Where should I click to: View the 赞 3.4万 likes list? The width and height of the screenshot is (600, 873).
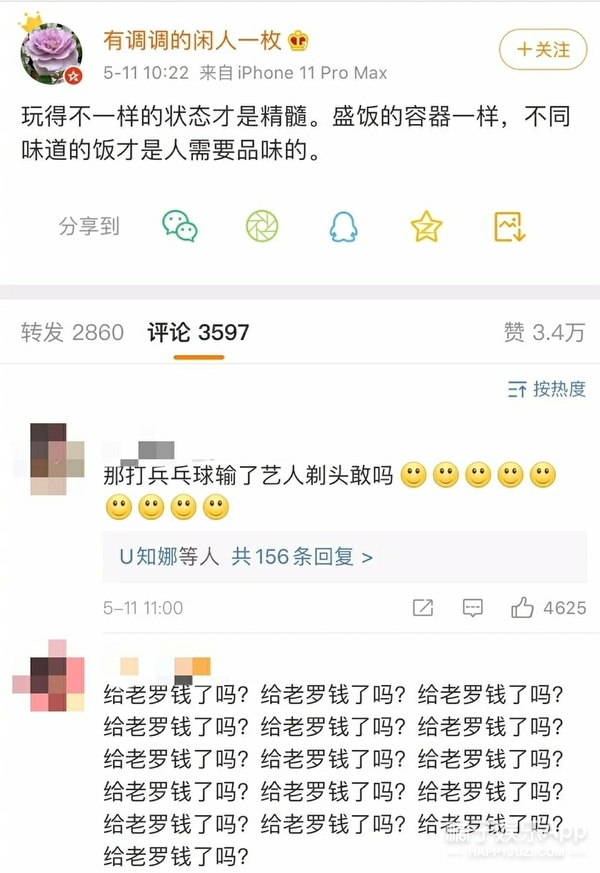[544, 333]
